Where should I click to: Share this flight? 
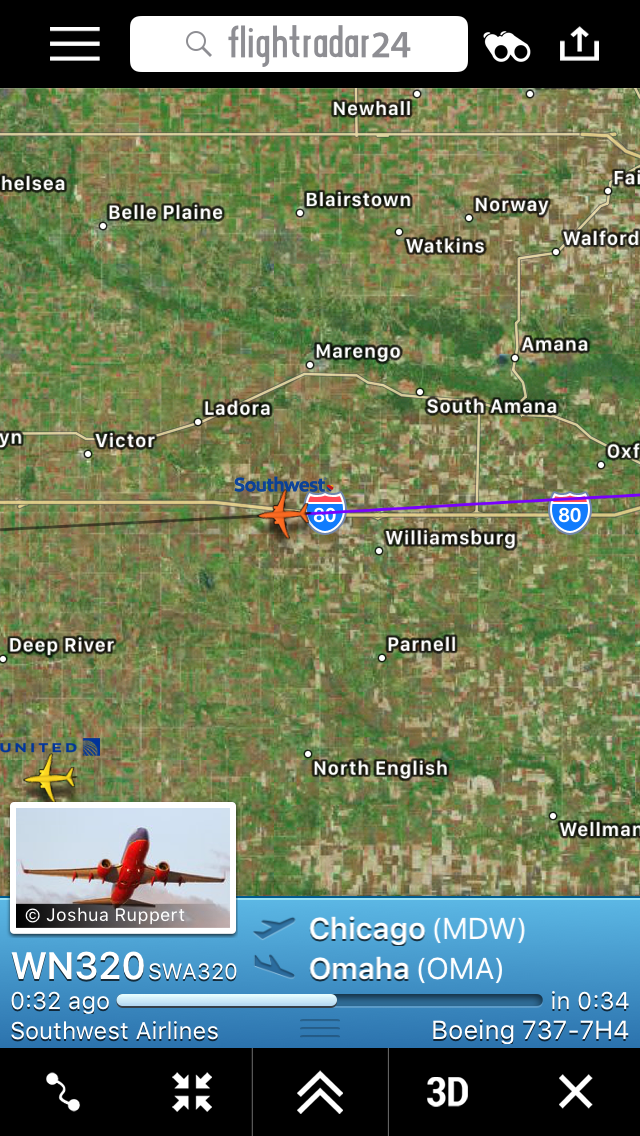click(579, 44)
